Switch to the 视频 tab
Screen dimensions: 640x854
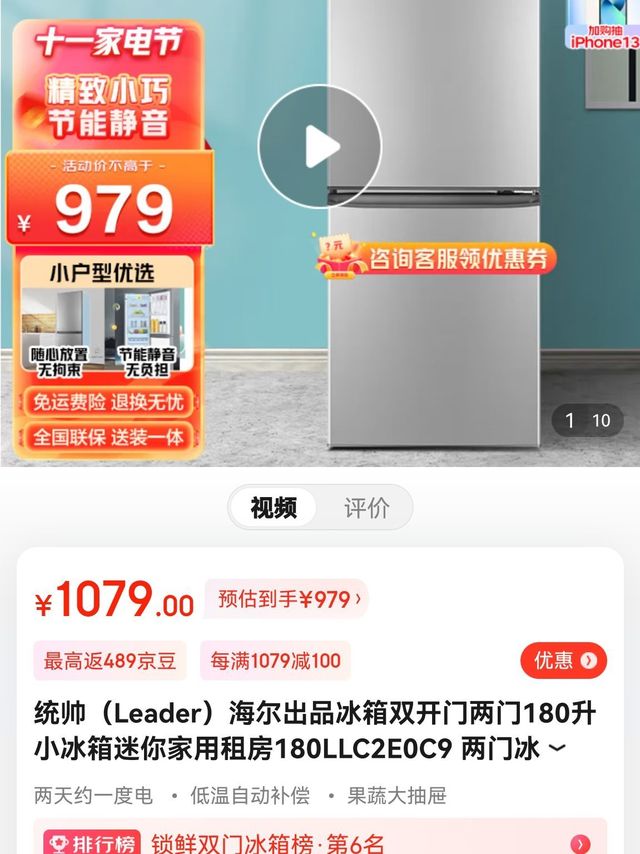coord(273,508)
